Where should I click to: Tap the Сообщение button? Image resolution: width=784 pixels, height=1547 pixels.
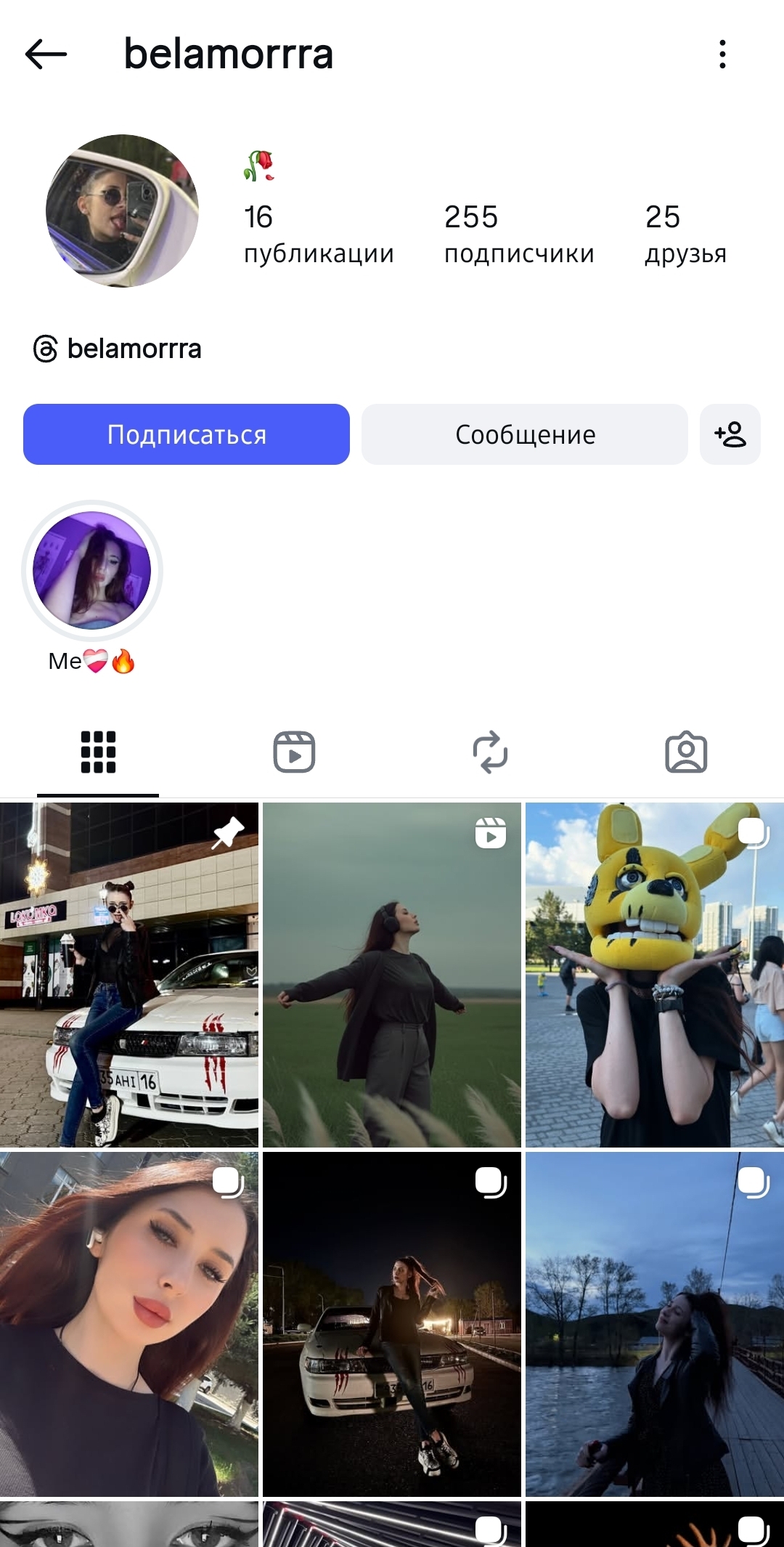(x=525, y=434)
